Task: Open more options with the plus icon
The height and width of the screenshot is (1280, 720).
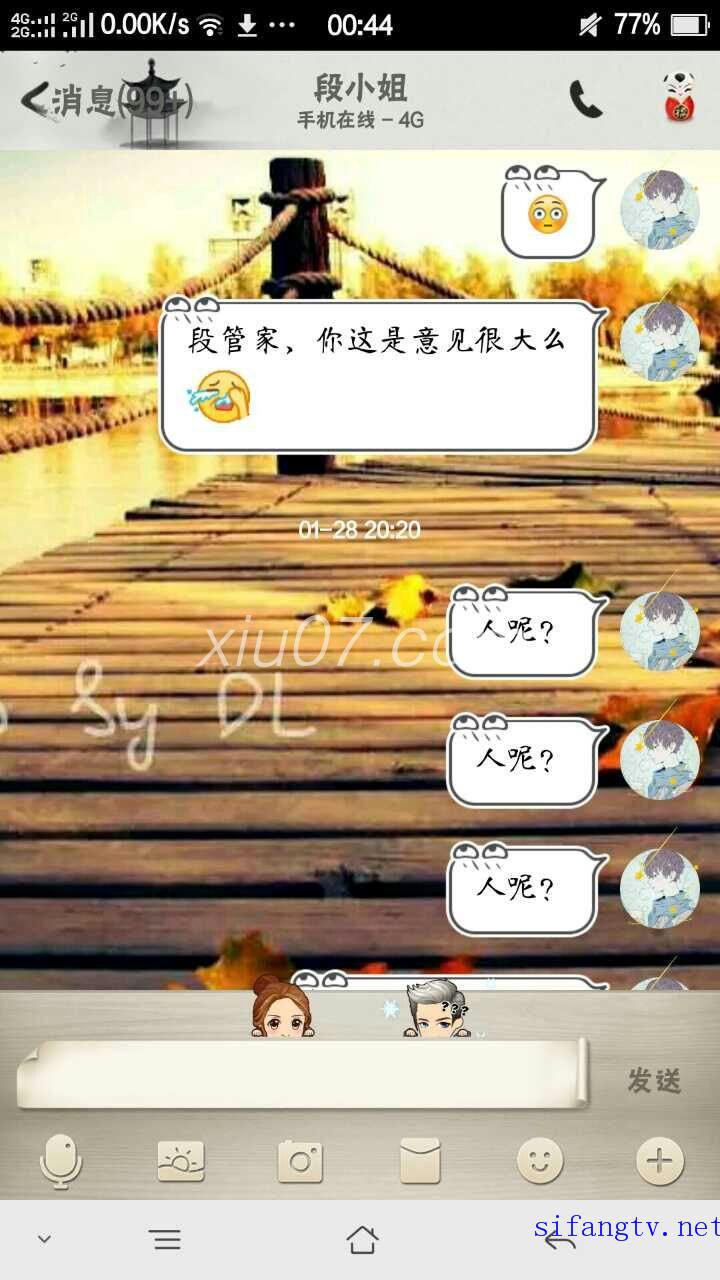Action: coord(659,1161)
